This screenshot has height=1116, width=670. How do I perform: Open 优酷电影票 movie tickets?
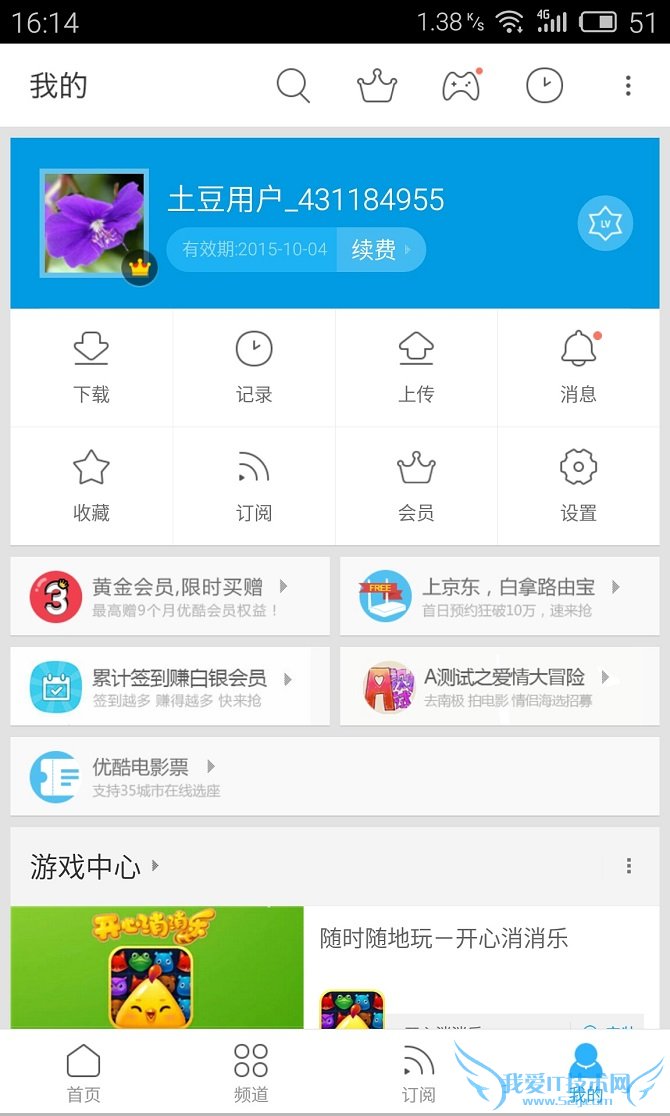[140, 776]
